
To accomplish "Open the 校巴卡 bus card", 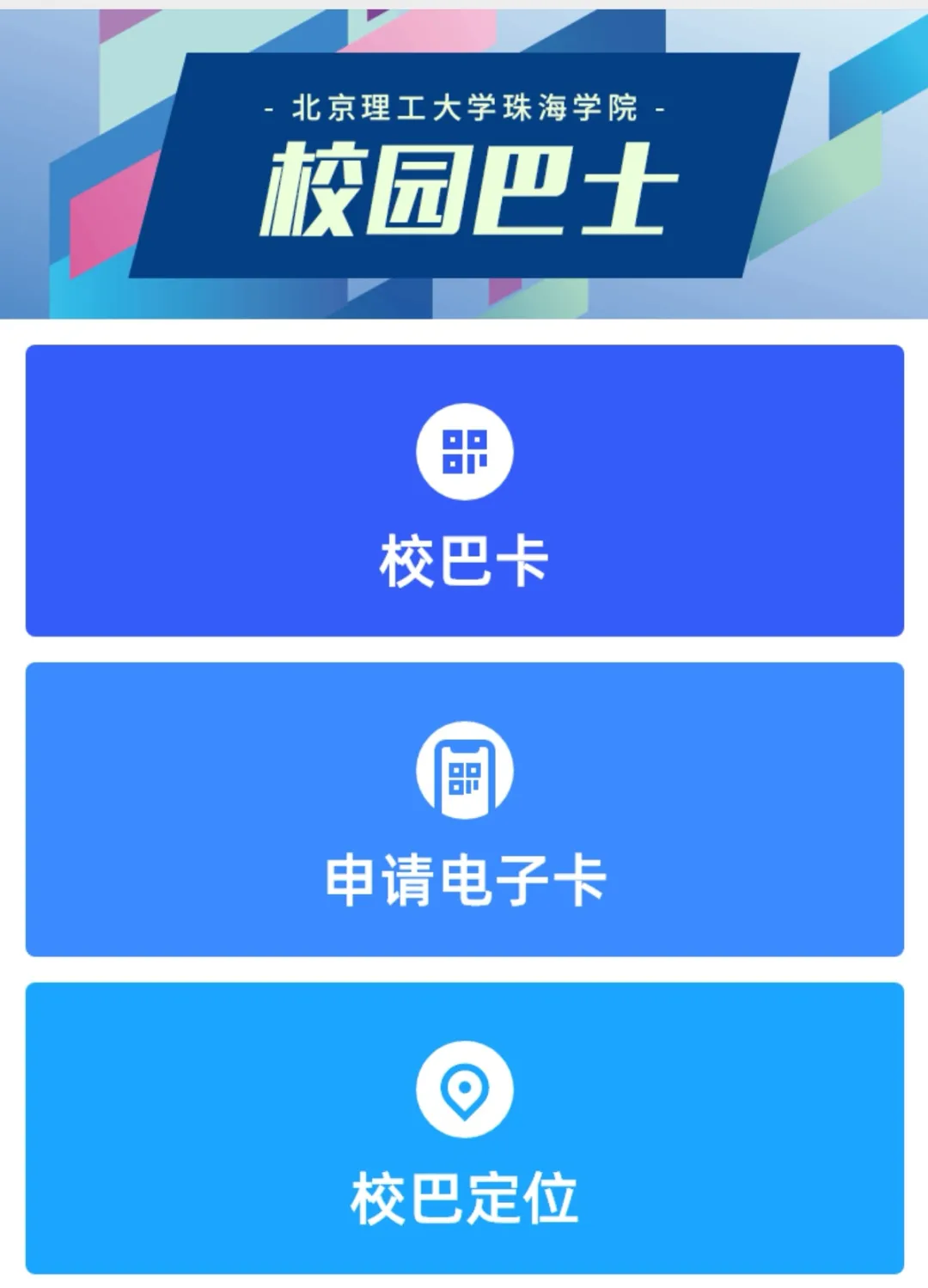I will (464, 491).
